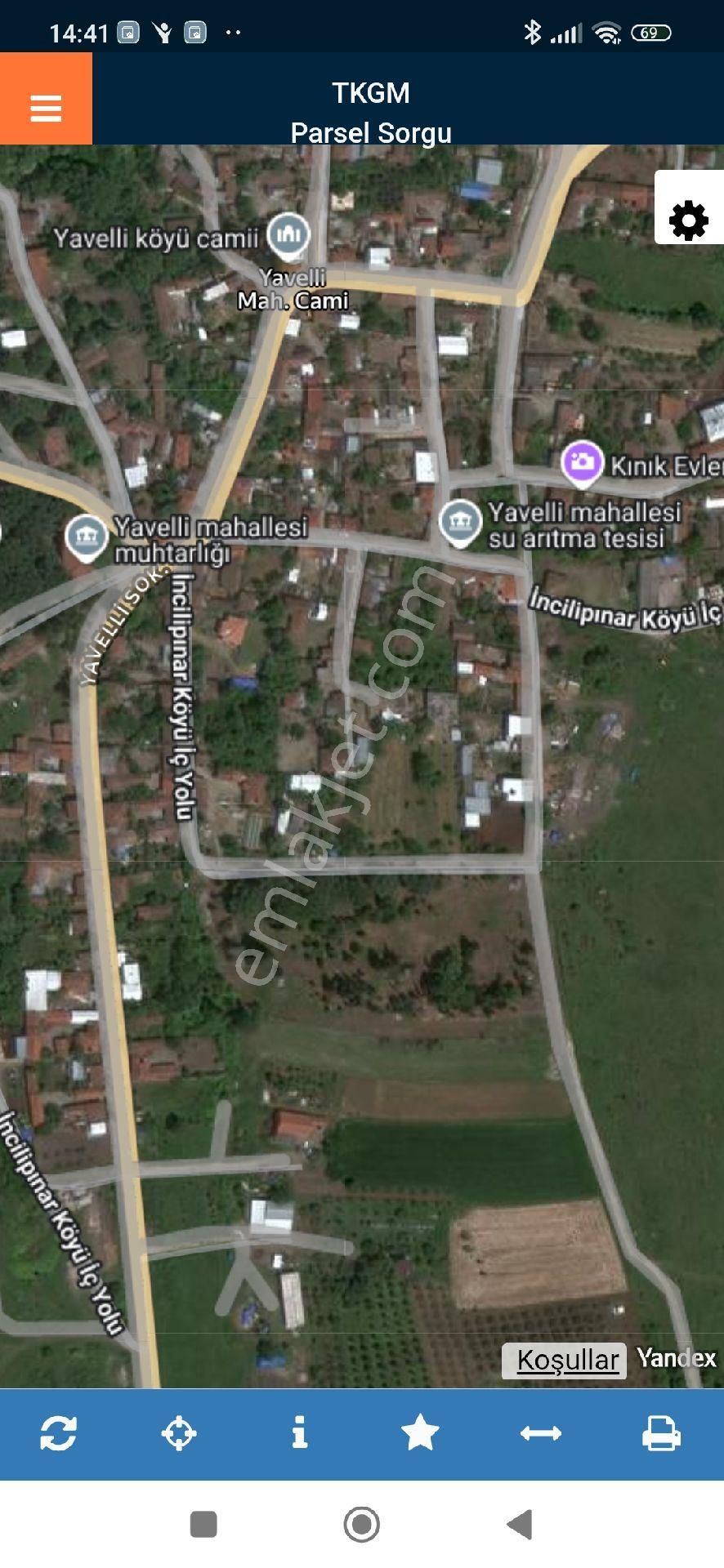Image resolution: width=724 pixels, height=1568 pixels.
Task: Go to the home screen
Action: click(362, 1524)
